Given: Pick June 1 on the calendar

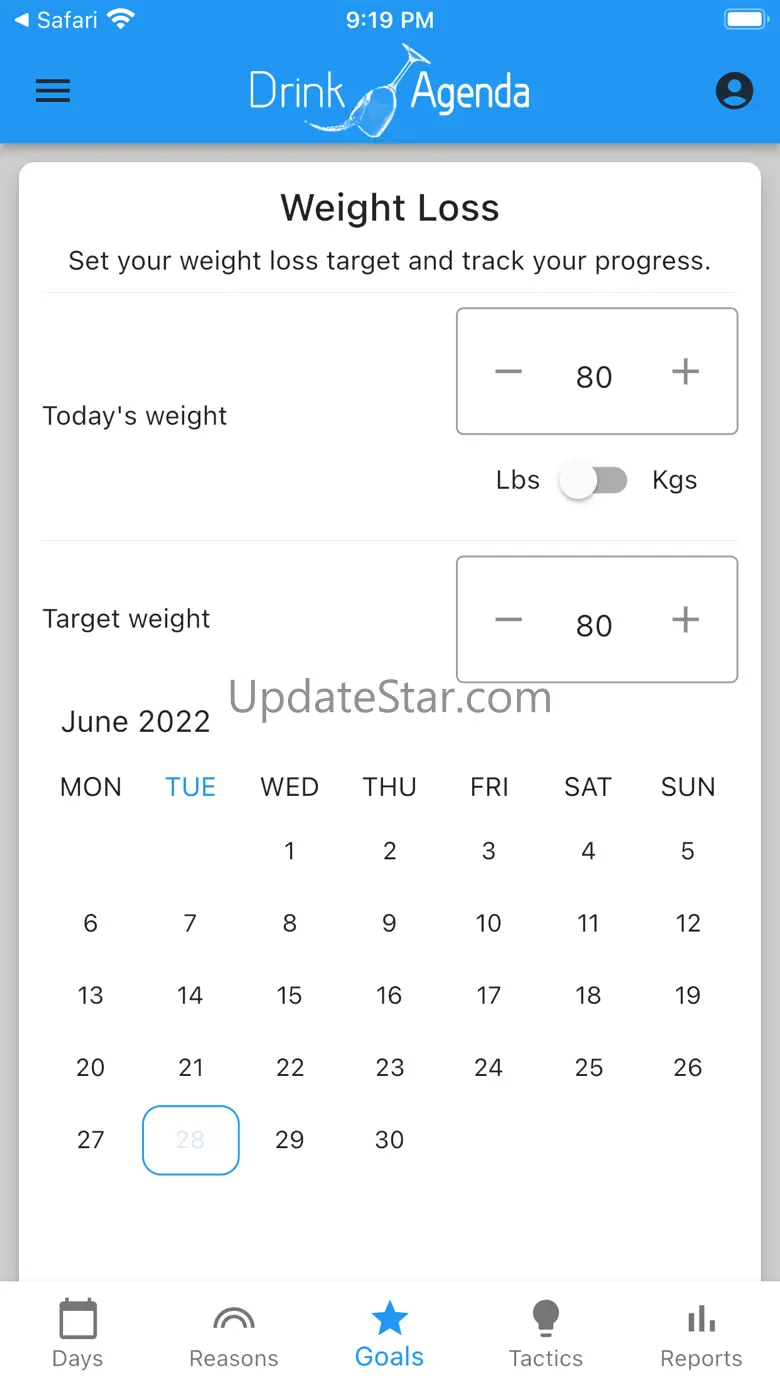Looking at the screenshot, I should pos(290,852).
